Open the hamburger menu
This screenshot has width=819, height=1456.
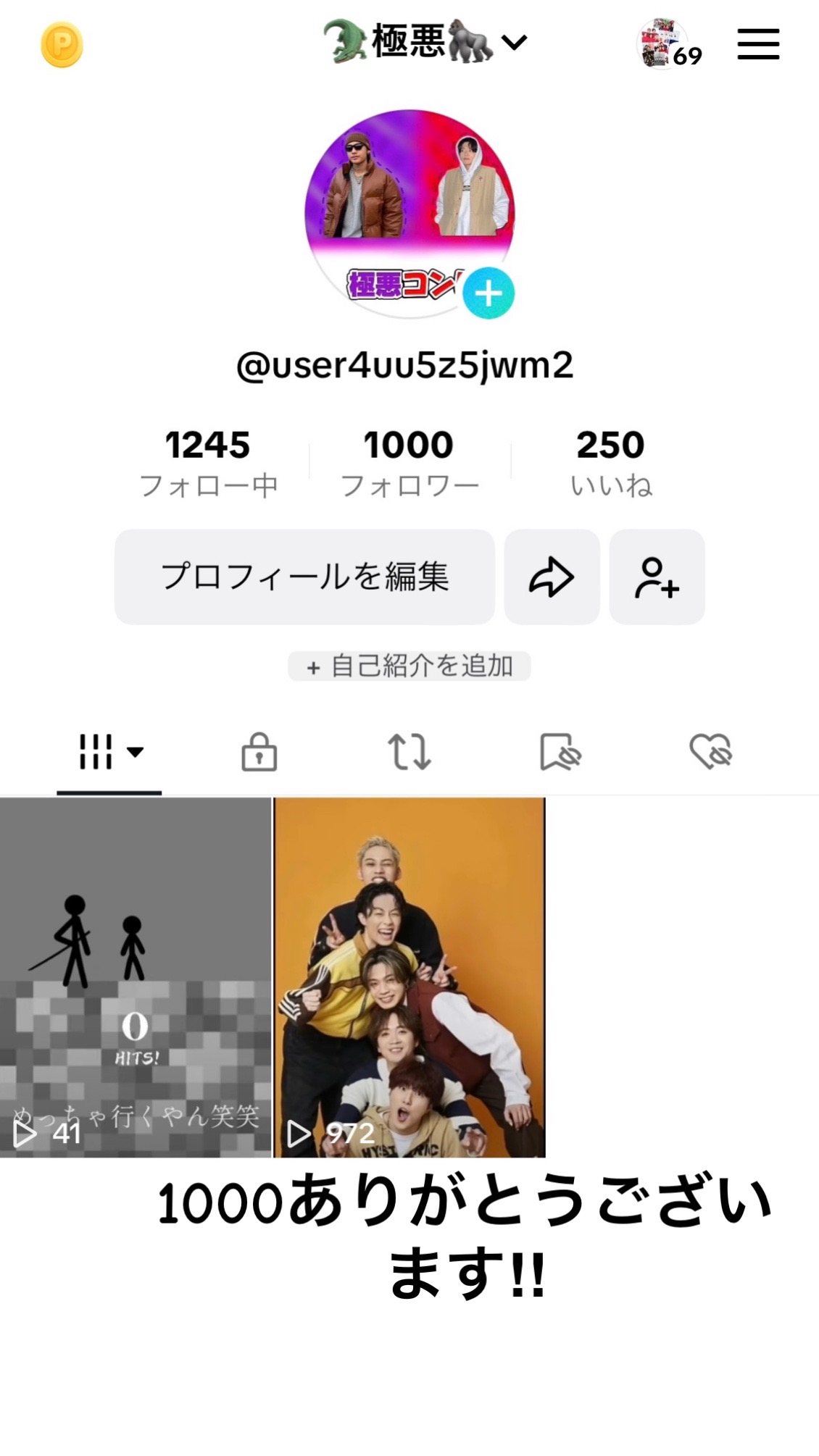tap(758, 44)
